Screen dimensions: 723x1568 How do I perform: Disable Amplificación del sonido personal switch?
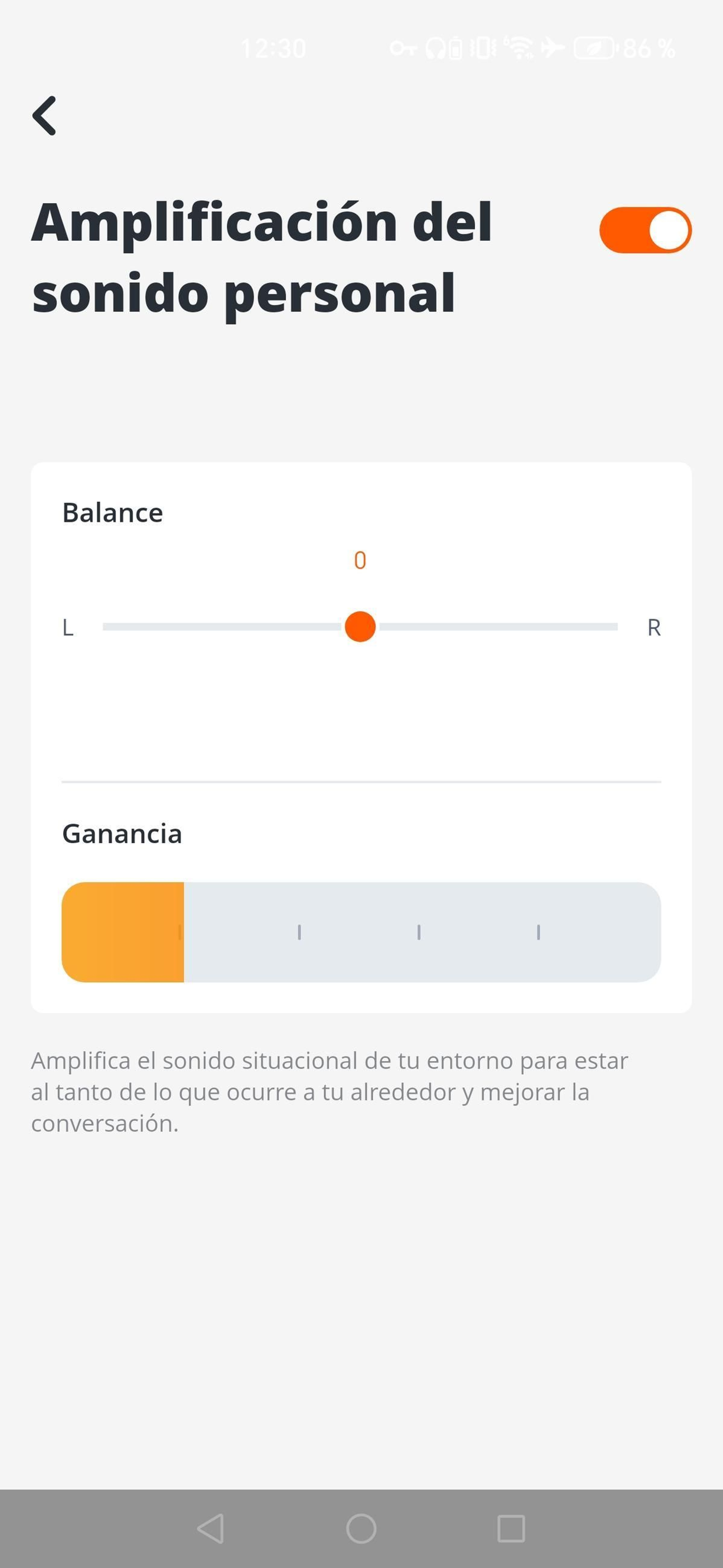644,230
